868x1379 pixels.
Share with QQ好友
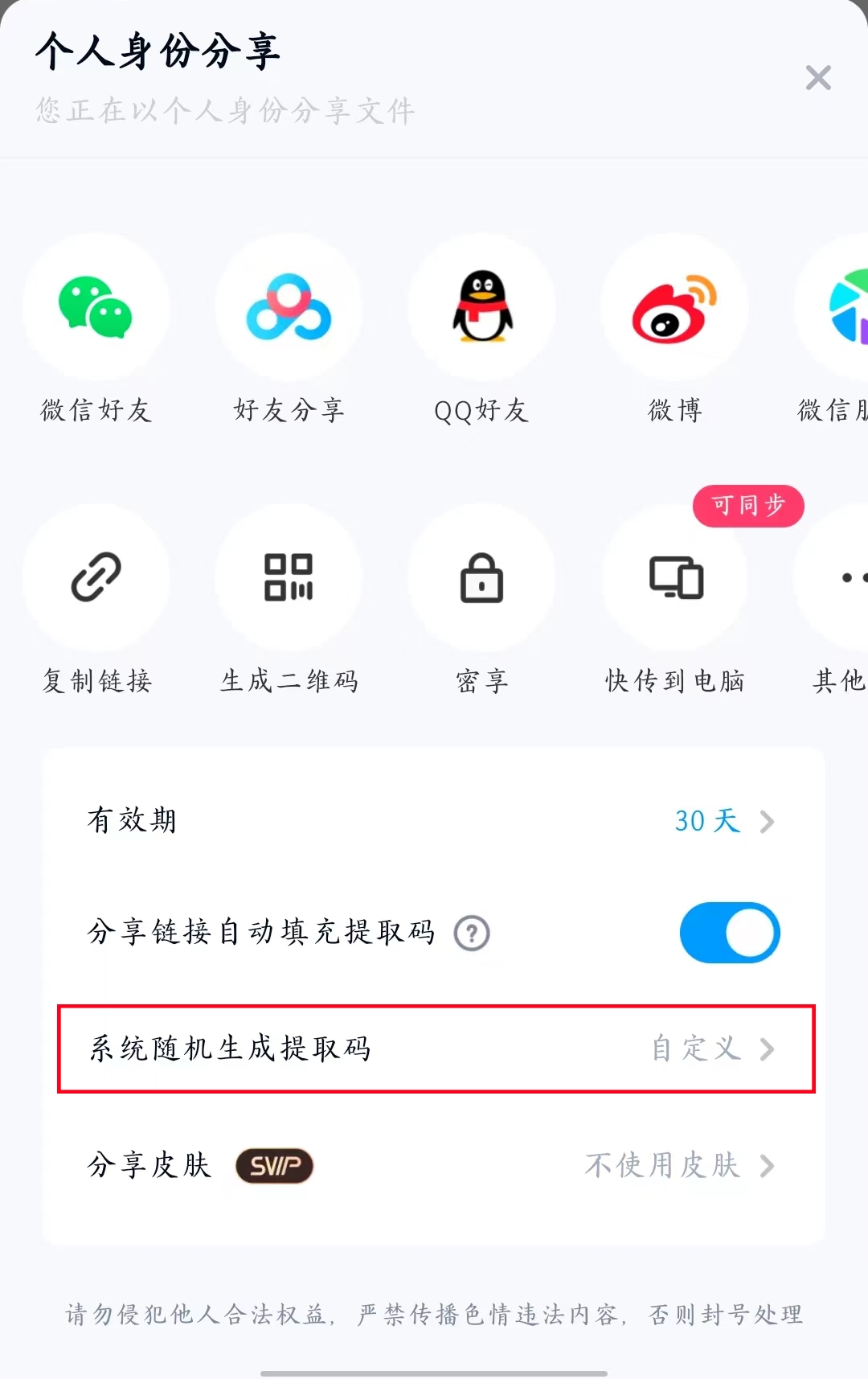(x=481, y=307)
